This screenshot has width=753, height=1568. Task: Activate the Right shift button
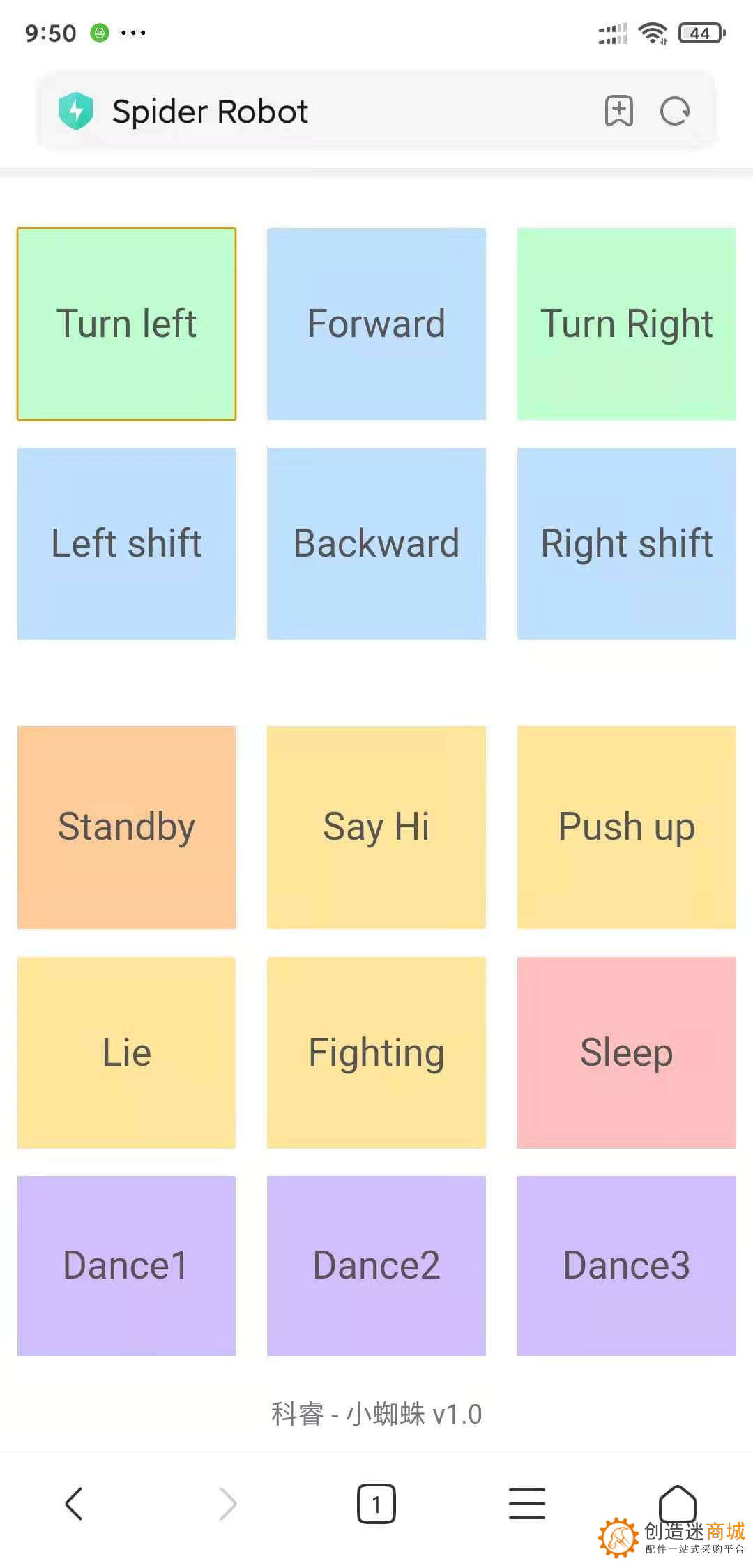click(626, 543)
